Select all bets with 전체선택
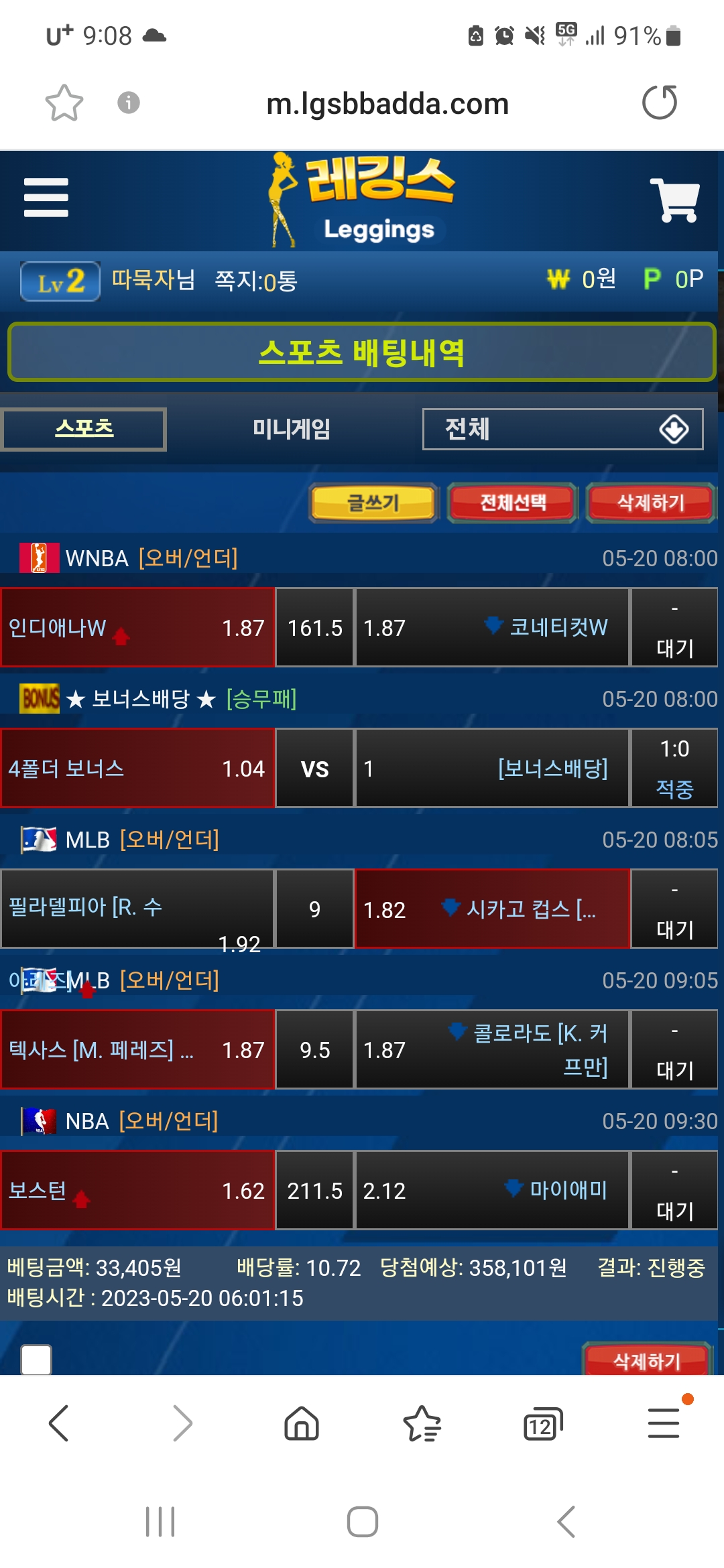 coord(513,503)
